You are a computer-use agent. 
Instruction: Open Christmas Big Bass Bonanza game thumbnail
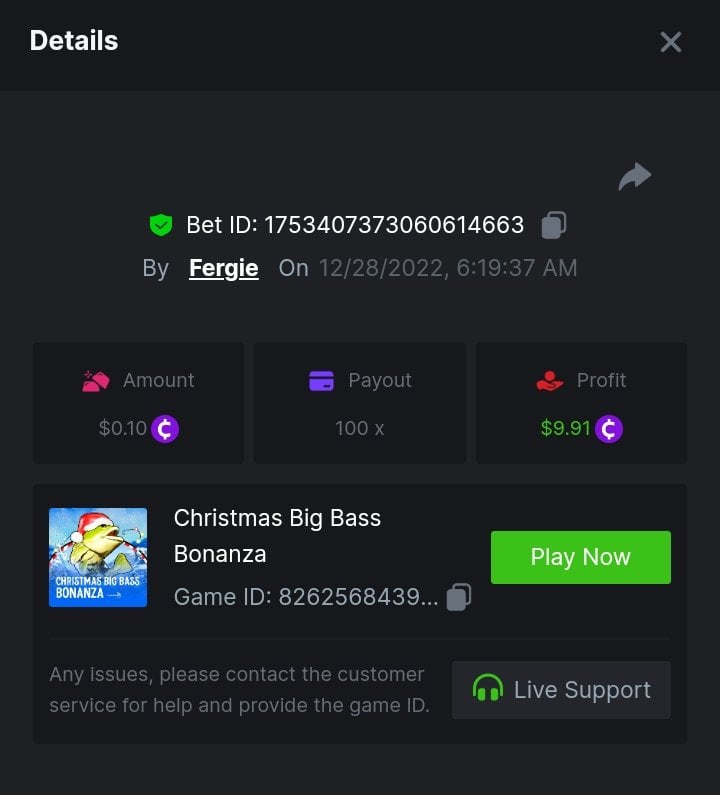pos(98,557)
